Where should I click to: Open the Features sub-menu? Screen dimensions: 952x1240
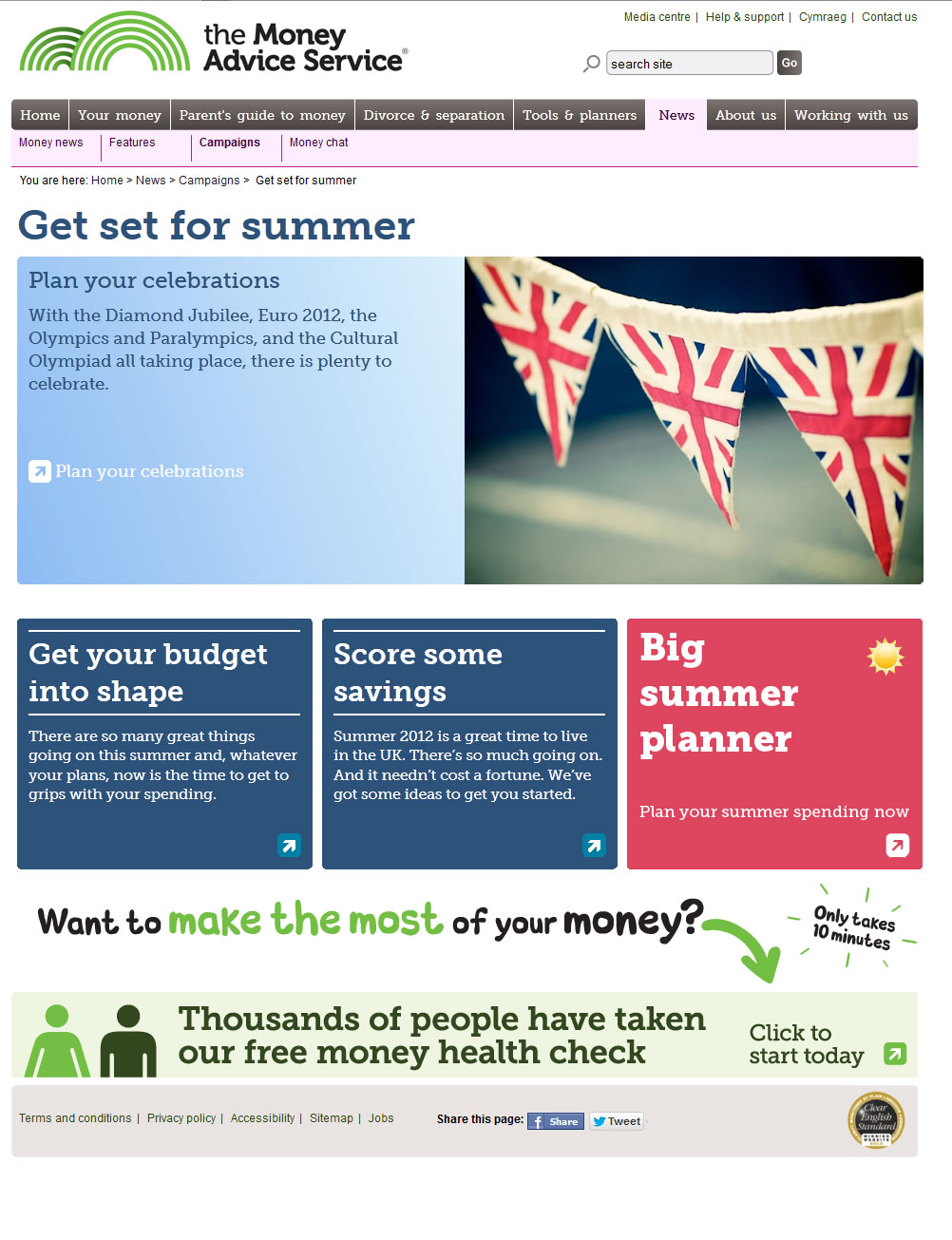(x=132, y=143)
